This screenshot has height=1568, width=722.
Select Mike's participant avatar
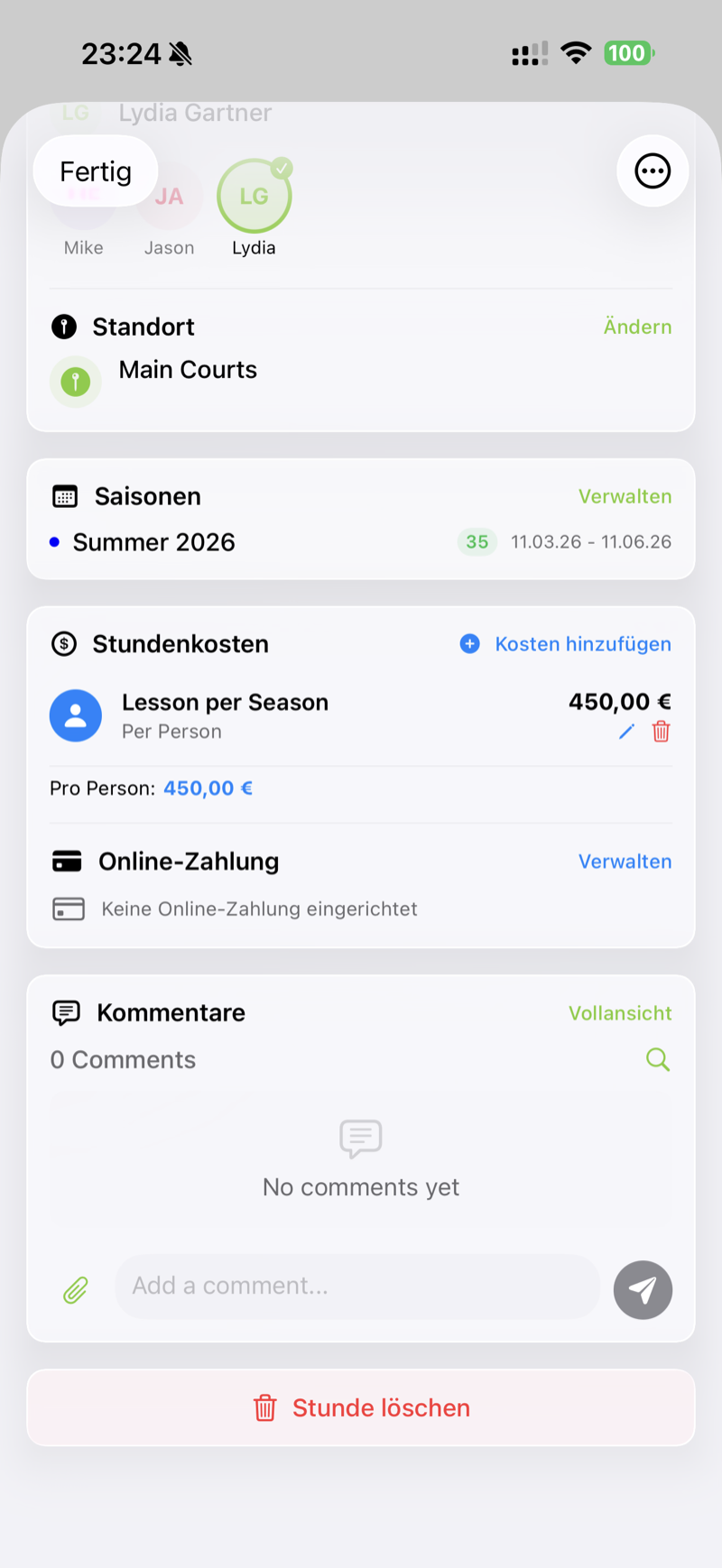(83, 196)
